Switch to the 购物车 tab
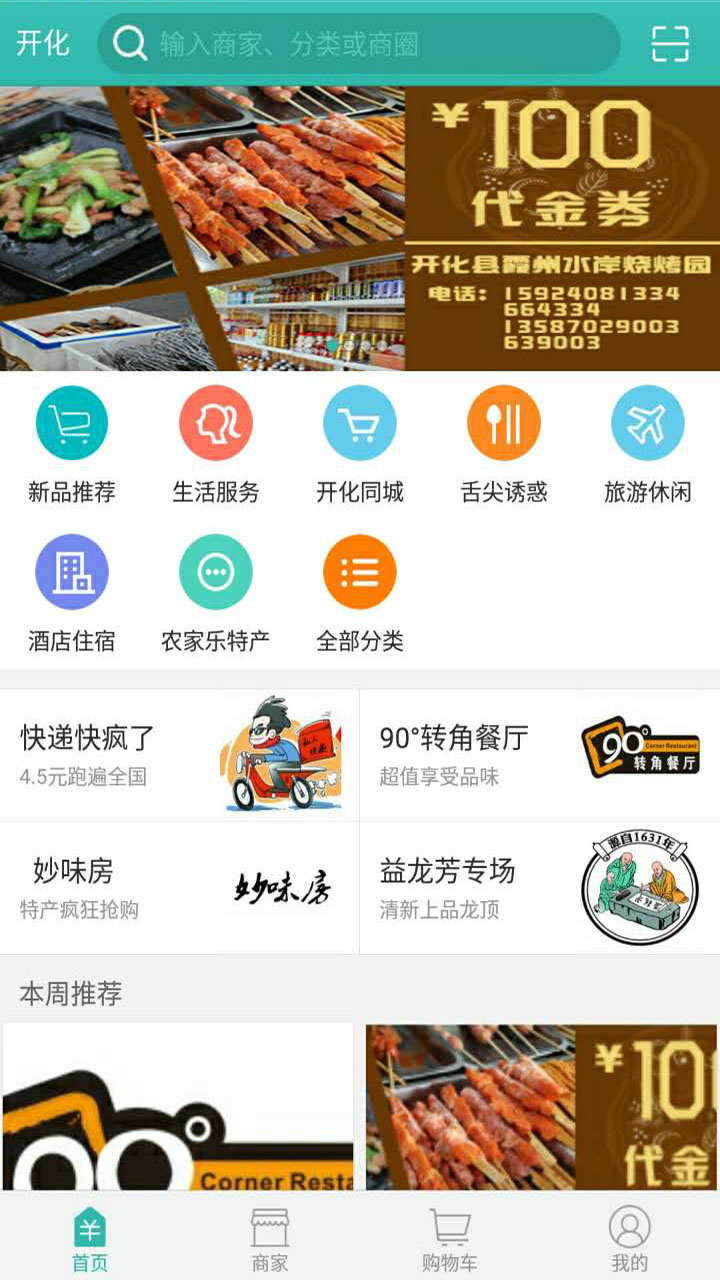Screen dimensions: 720x1280 coord(450,1238)
